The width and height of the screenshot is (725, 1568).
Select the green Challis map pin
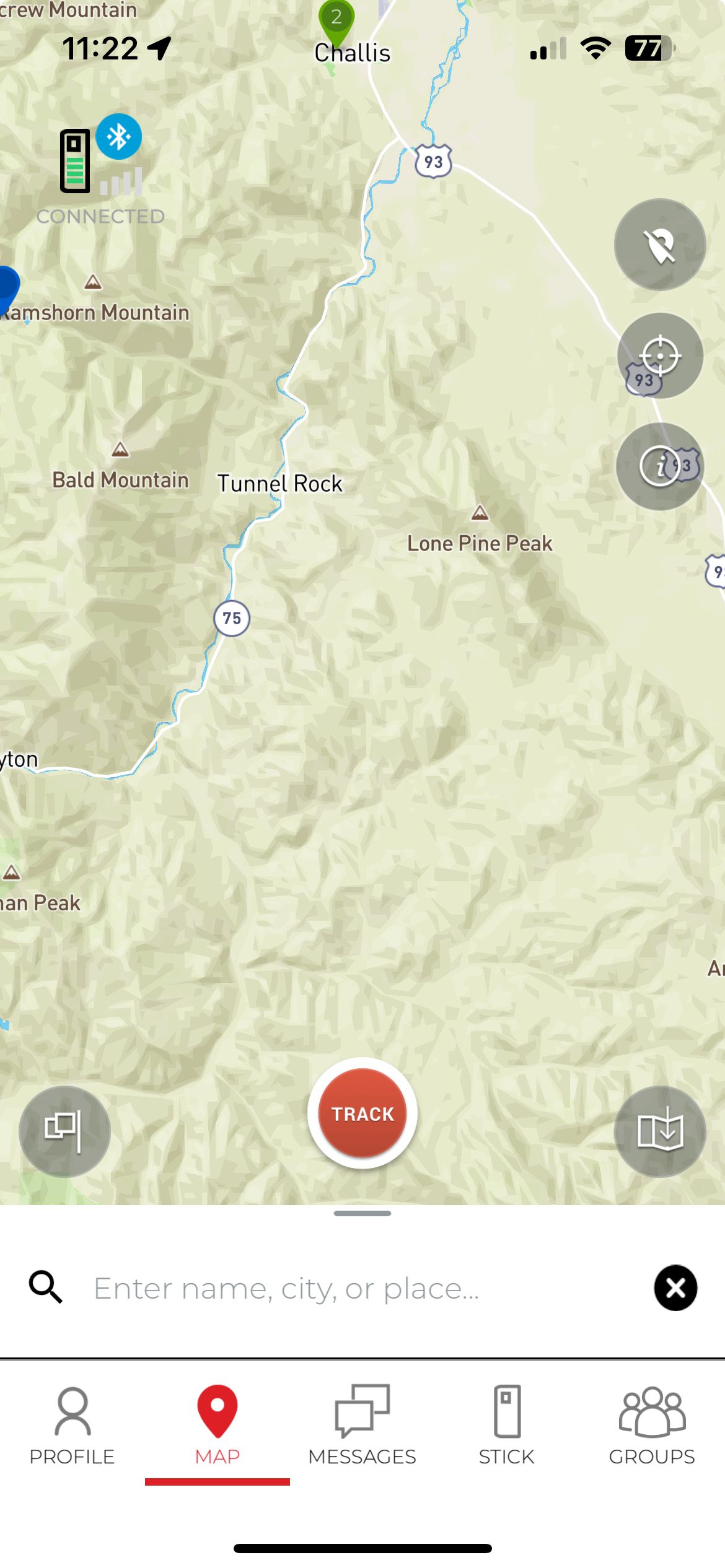(336, 20)
